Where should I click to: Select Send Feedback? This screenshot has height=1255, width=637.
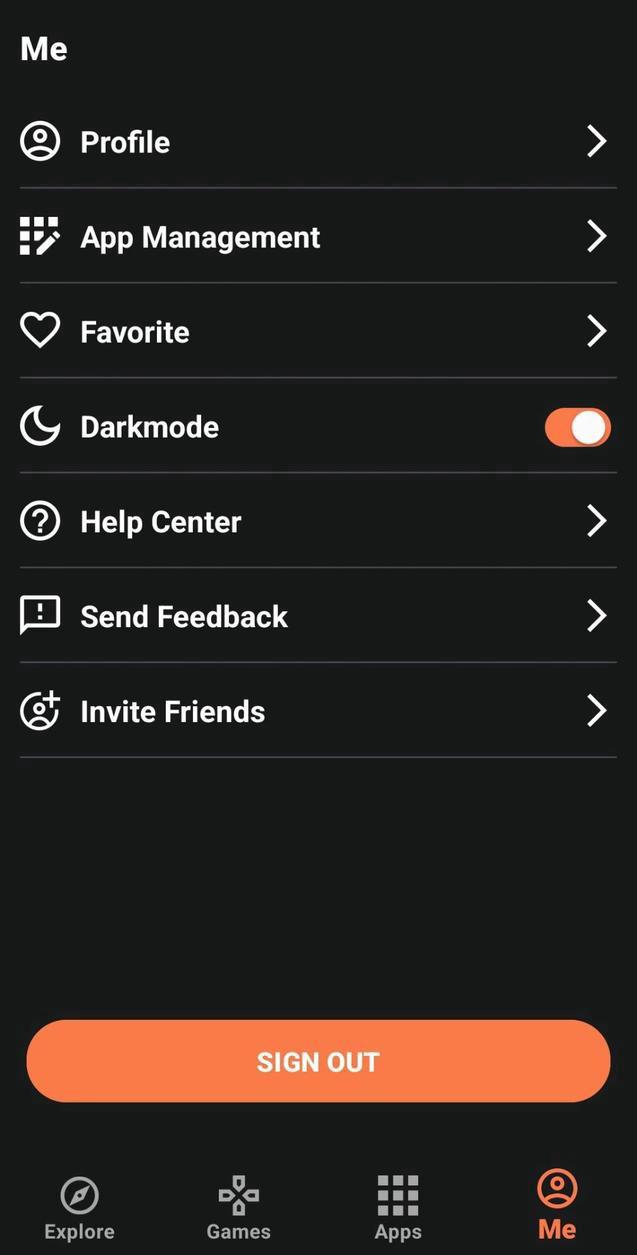tap(318, 617)
